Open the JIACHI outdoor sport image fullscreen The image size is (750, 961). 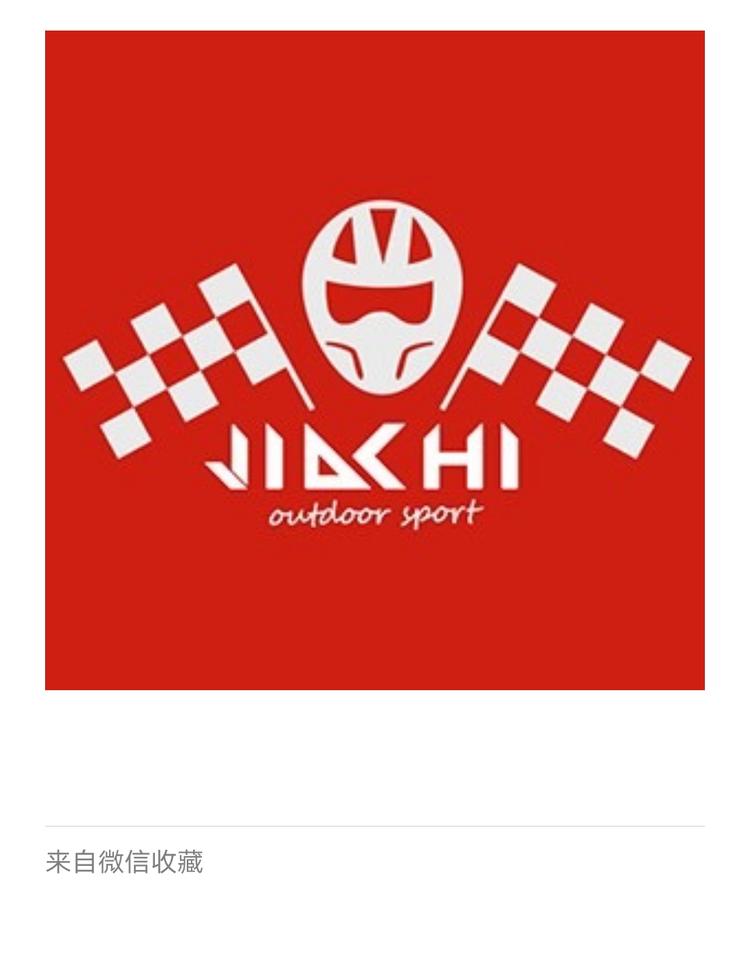point(375,360)
